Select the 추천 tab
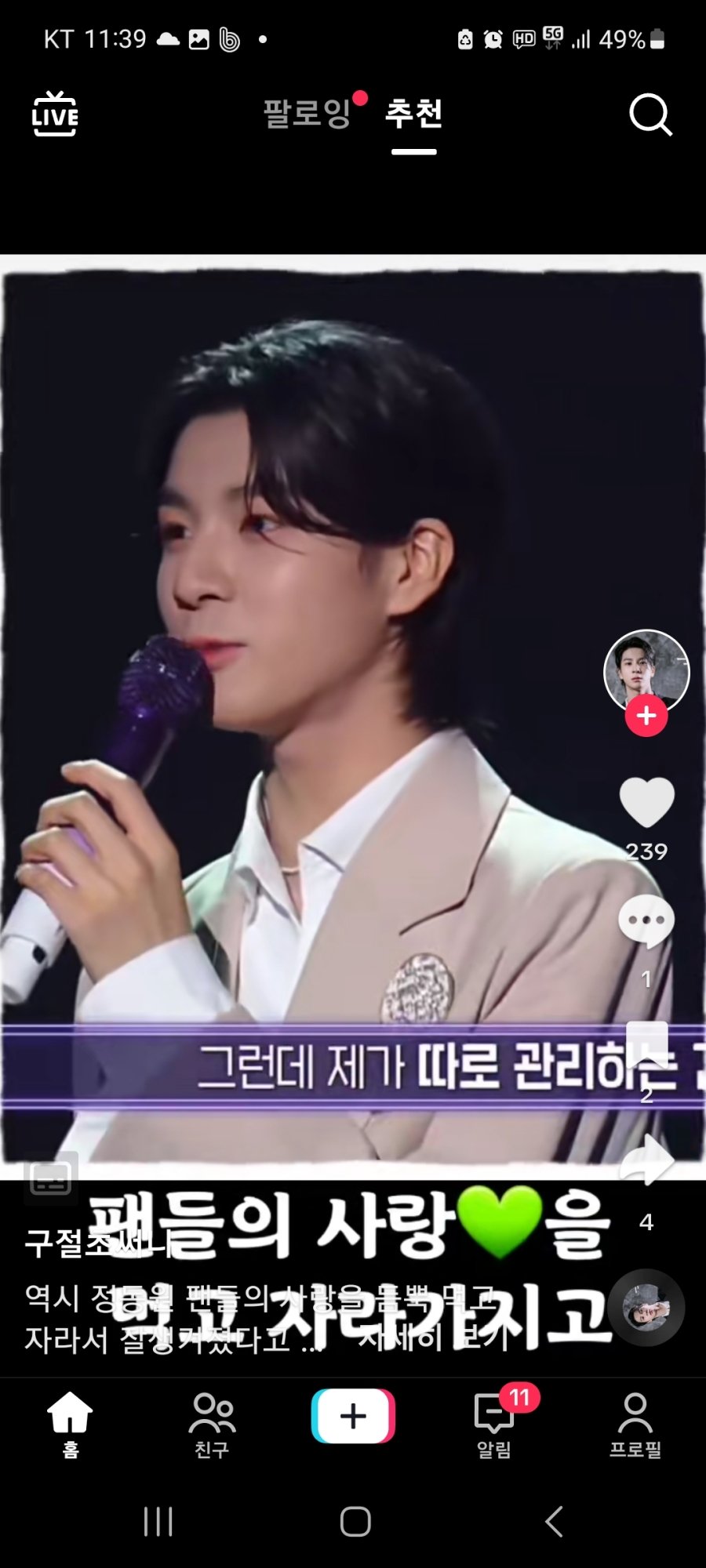706x1568 pixels. coord(413,114)
